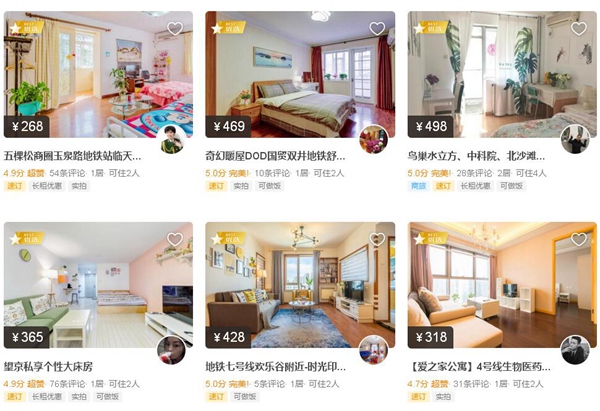Viewport: 600px width, 411px height.
Task: View host avatar on 爱之家公寓 listing
Action: (575, 350)
